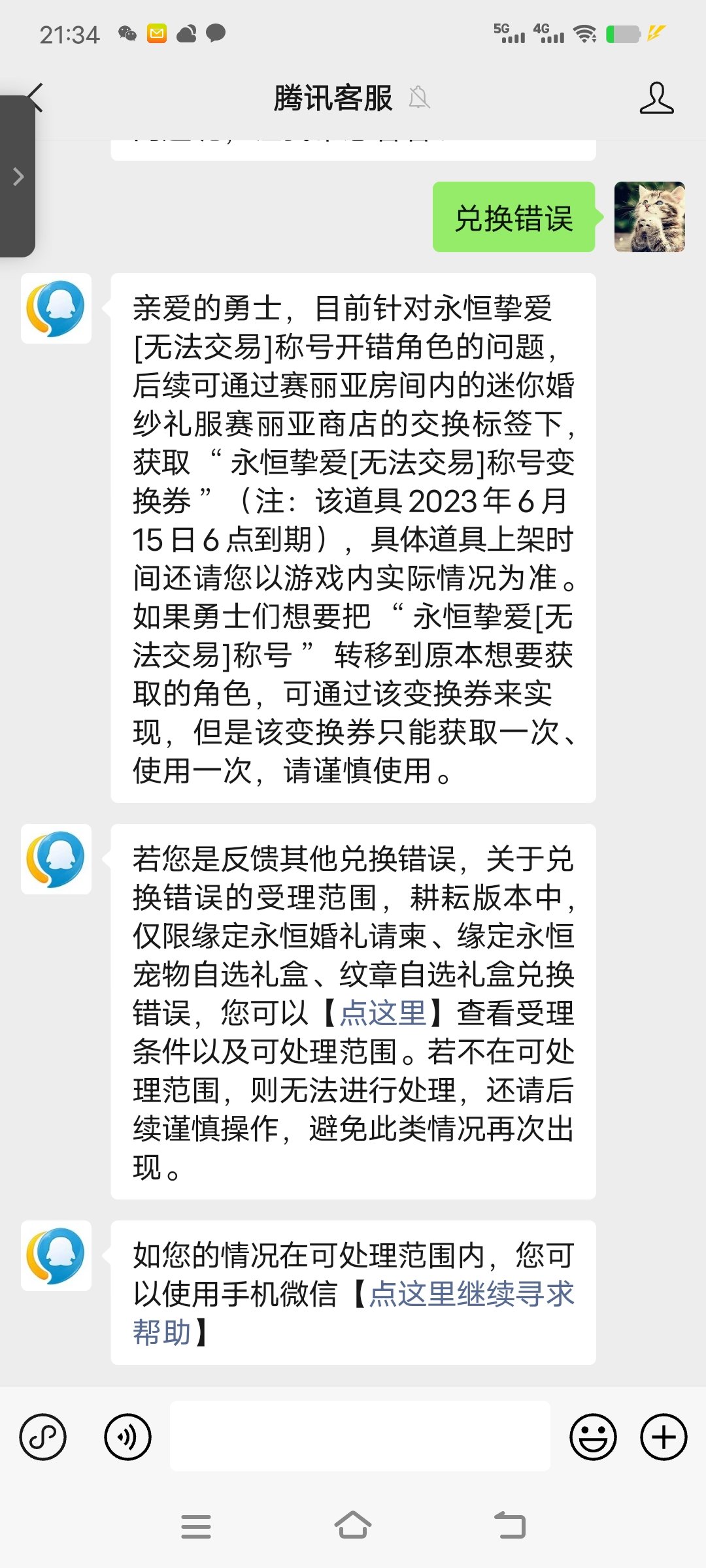Switch to voice input mode
Image resolution: width=706 pixels, height=1568 pixels.
click(x=127, y=1437)
